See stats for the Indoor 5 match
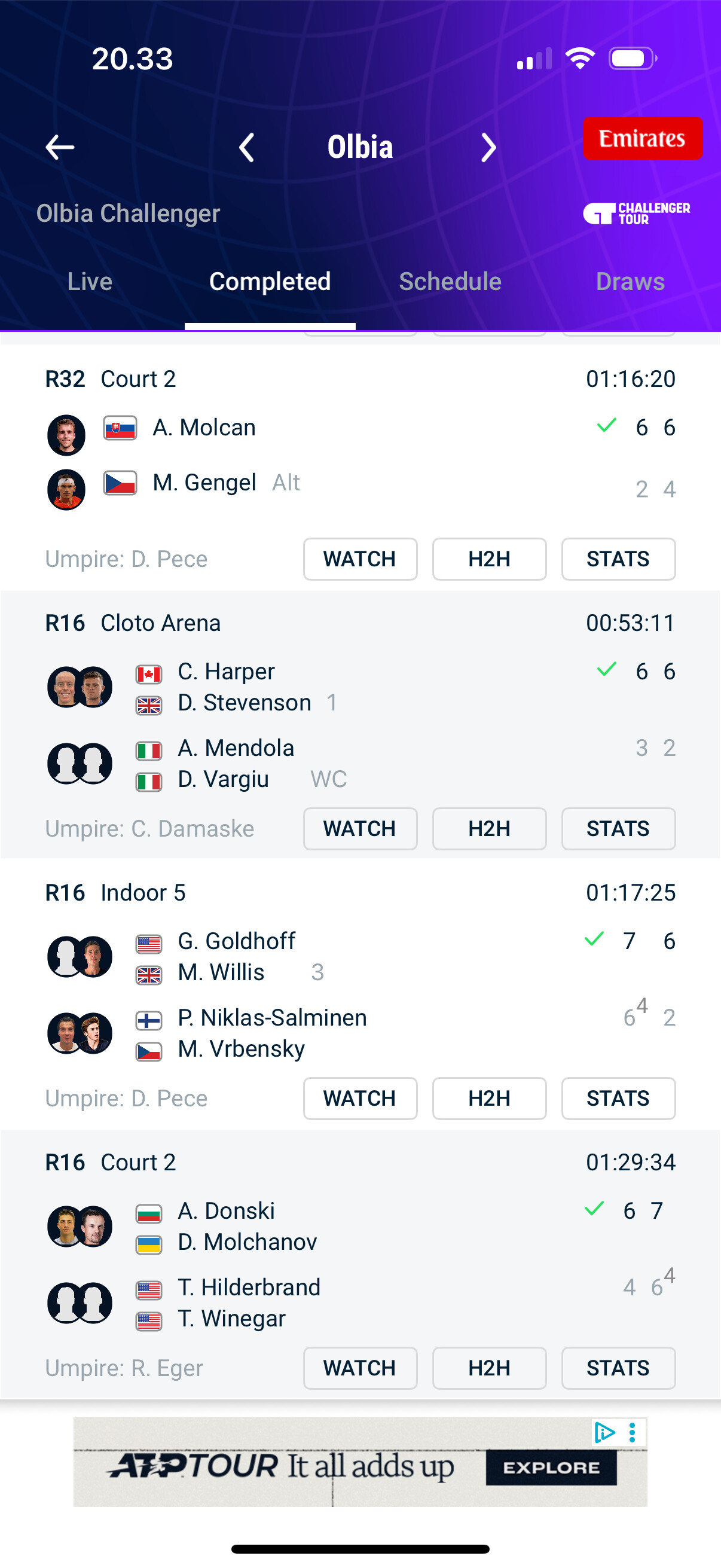This screenshot has width=721, height=1568. click(618, 1098)
